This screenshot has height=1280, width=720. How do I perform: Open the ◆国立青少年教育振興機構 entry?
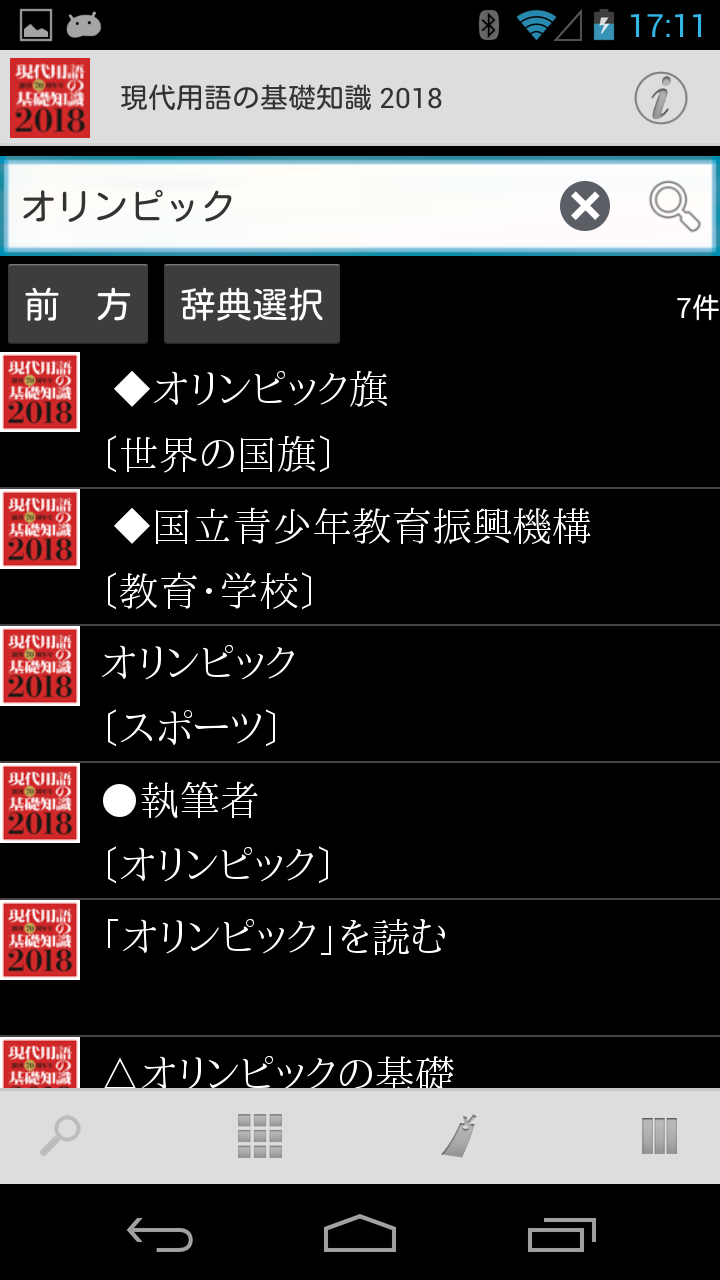[360, 557]
